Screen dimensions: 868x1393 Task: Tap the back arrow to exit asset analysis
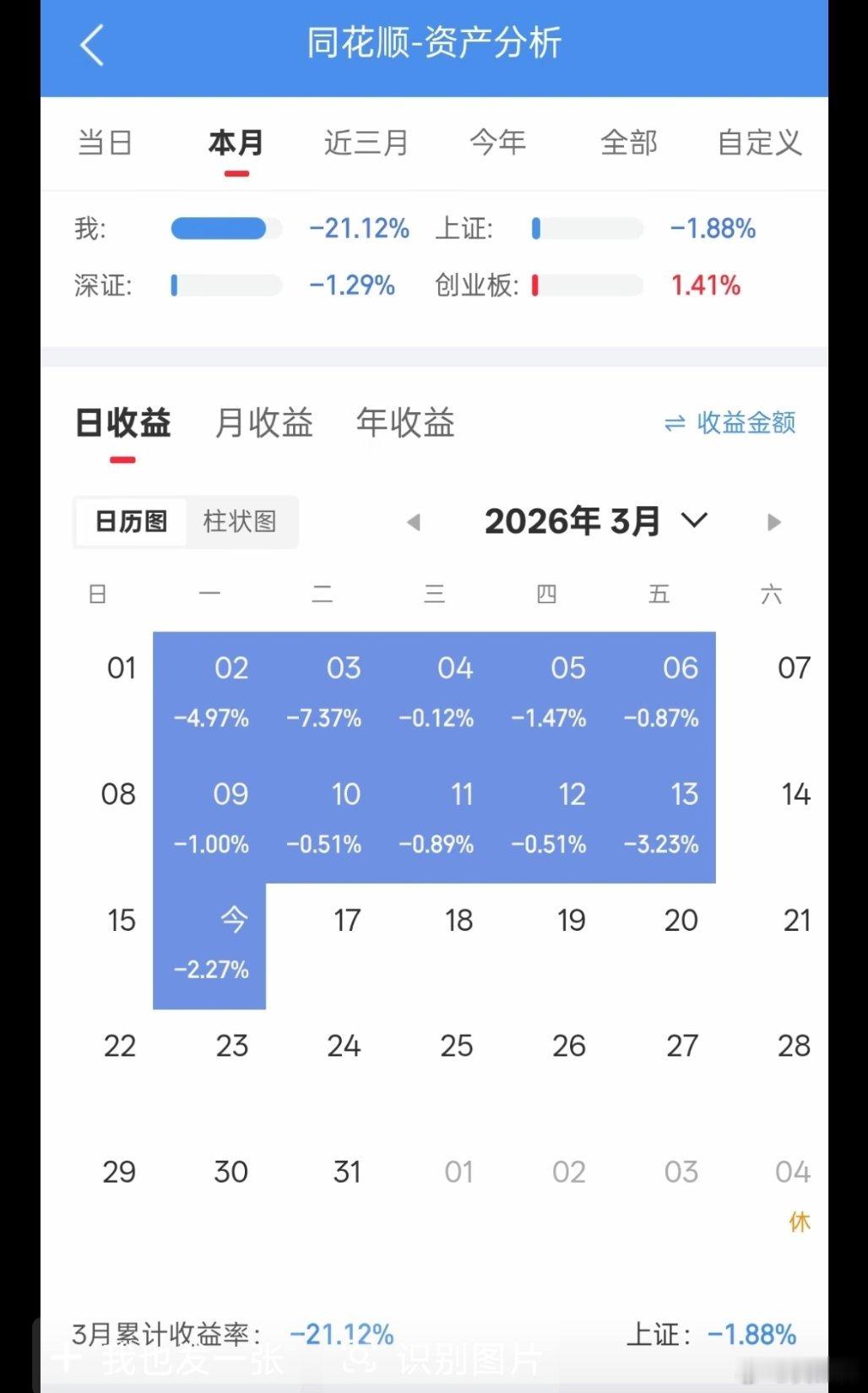tap(93, 44)
